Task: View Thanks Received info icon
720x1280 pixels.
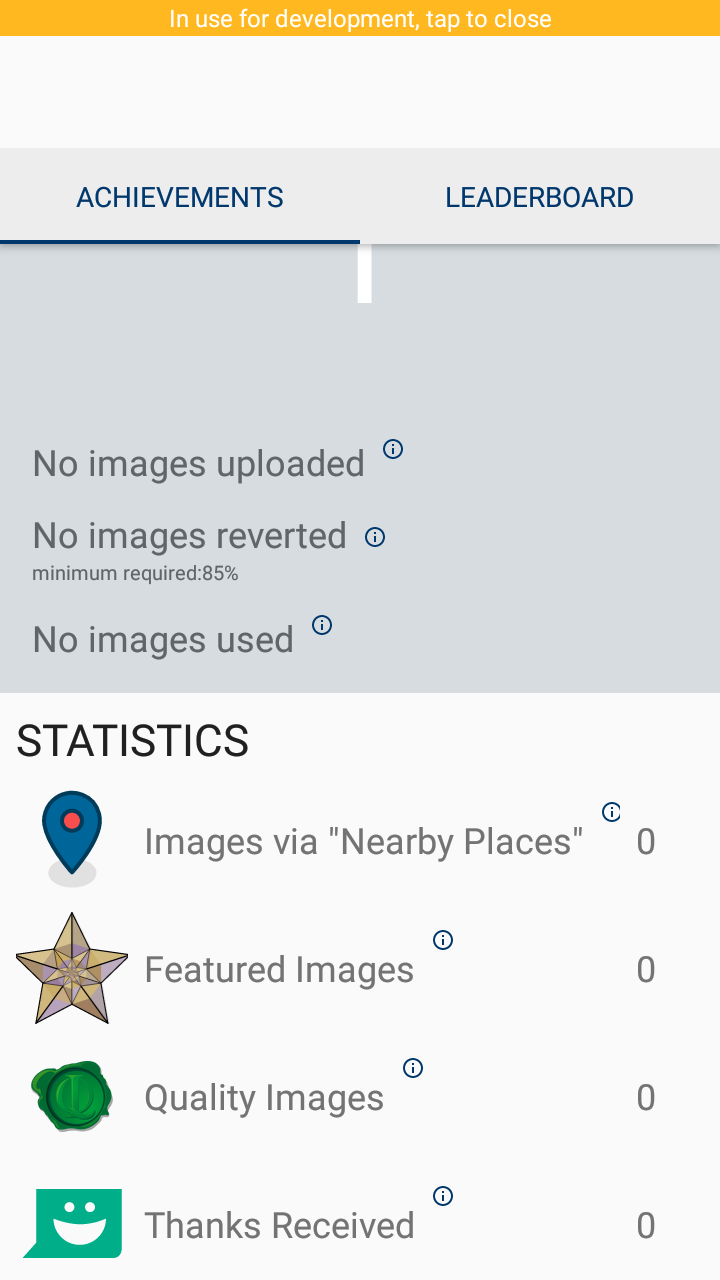Action: 443,1196
